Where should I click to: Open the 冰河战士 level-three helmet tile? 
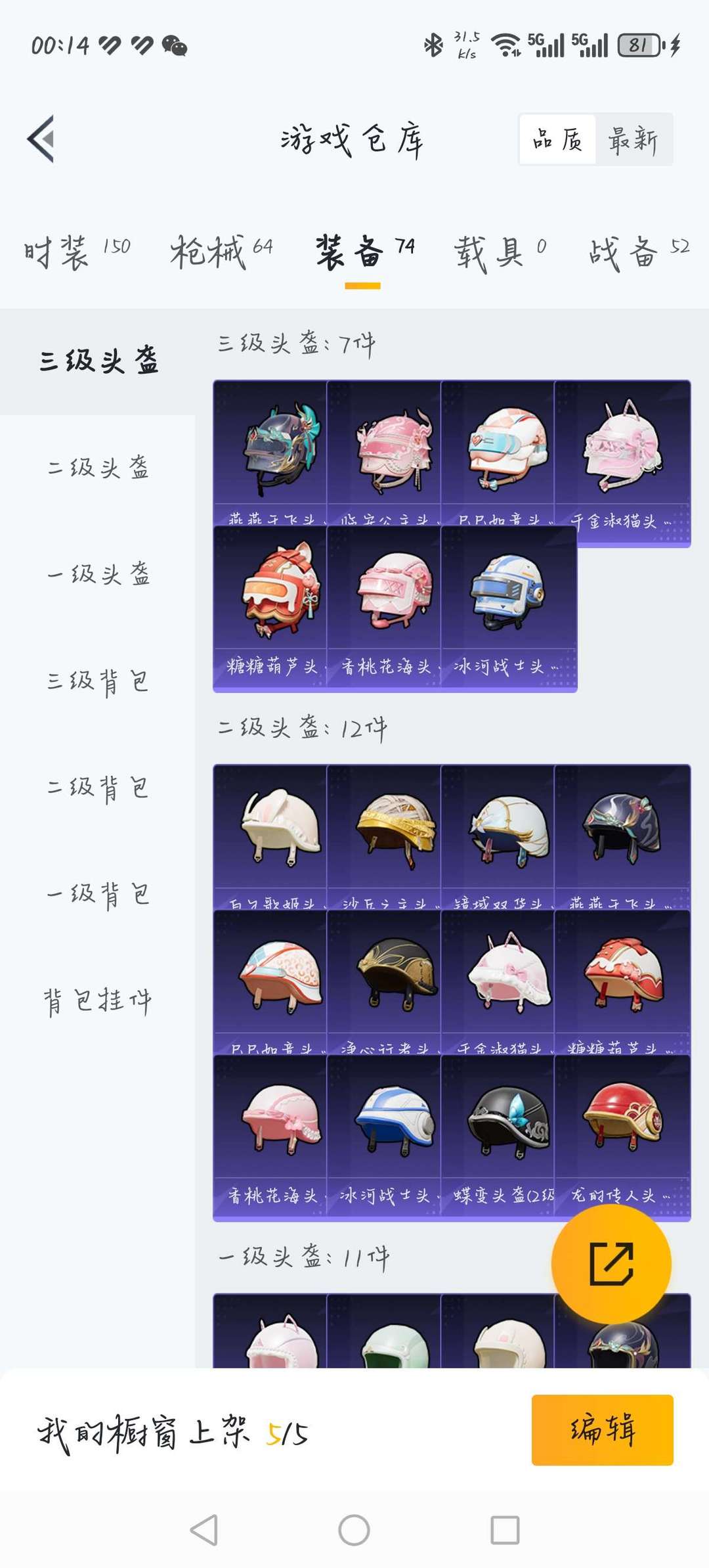pos(507,608)
